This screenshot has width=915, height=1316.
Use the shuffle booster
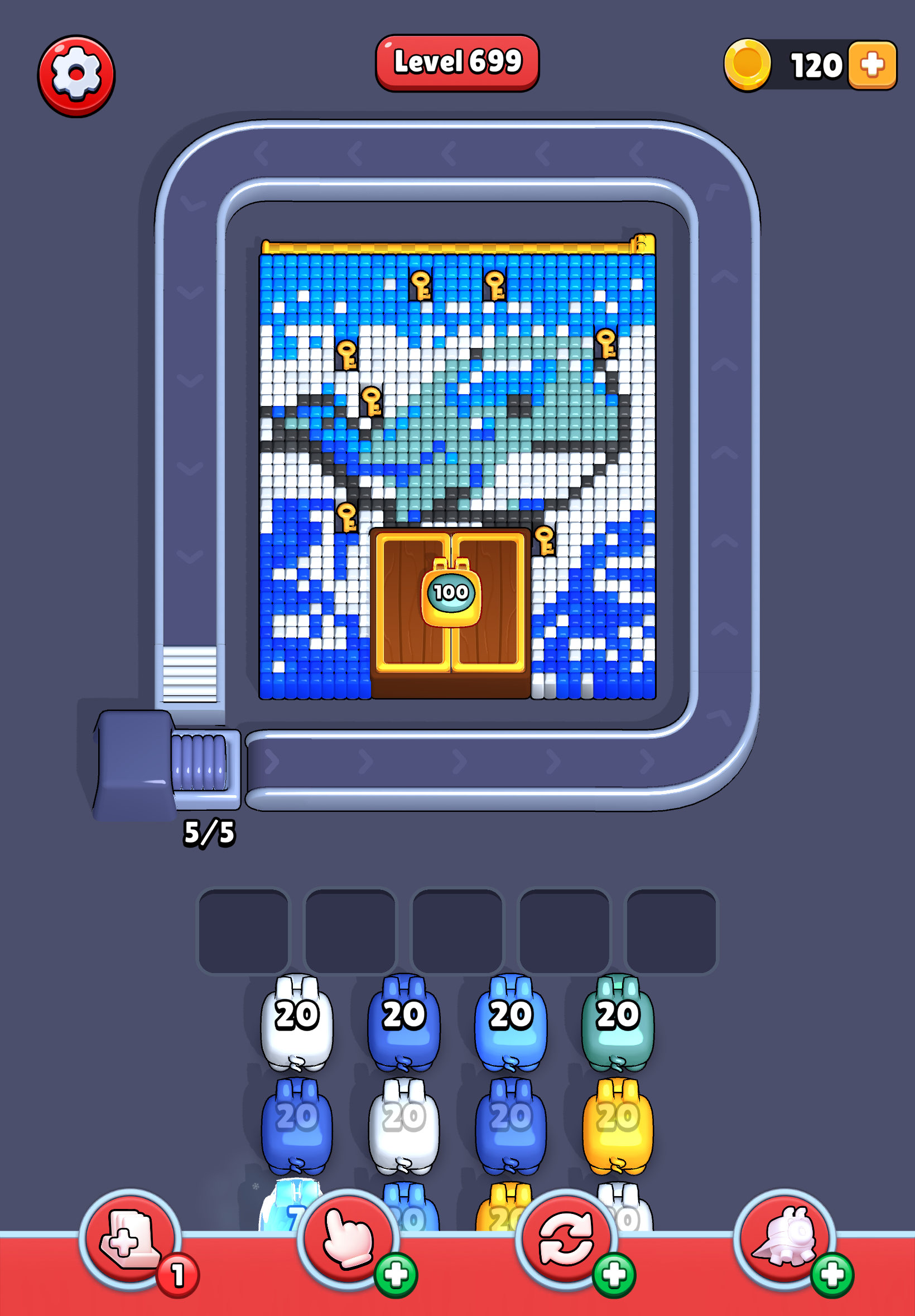click(566, 1240)
